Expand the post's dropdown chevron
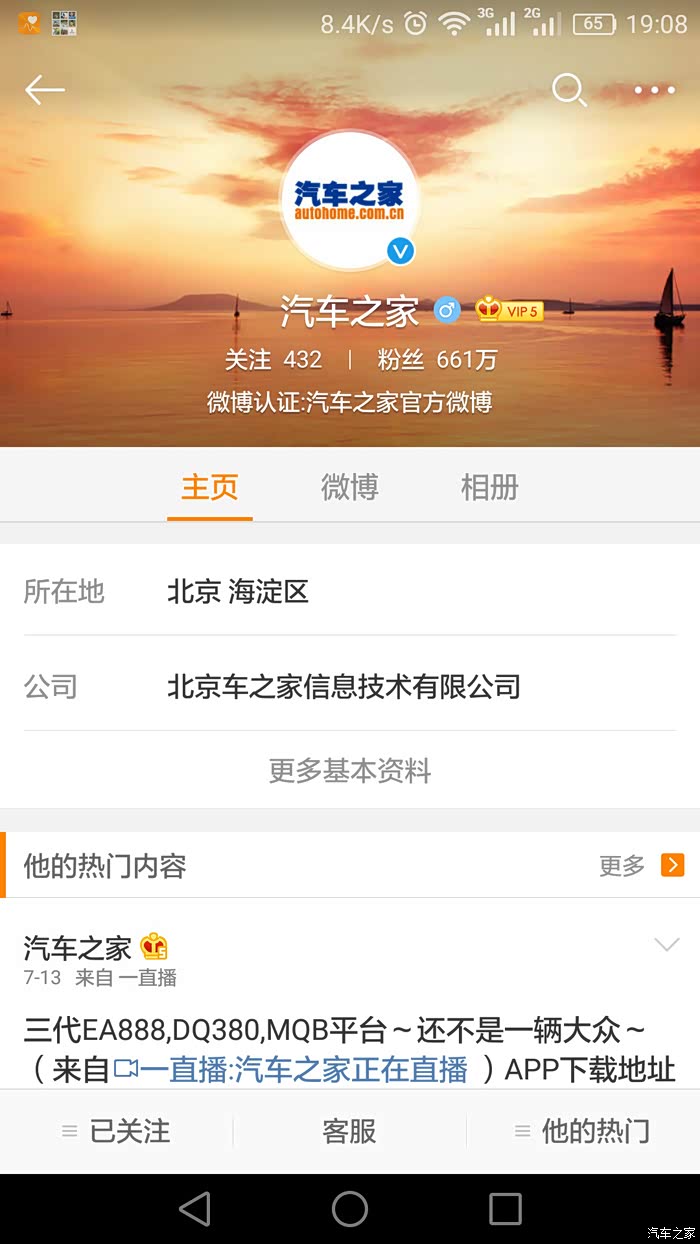This screenshot has width=700, height=1244. [666, 944]
